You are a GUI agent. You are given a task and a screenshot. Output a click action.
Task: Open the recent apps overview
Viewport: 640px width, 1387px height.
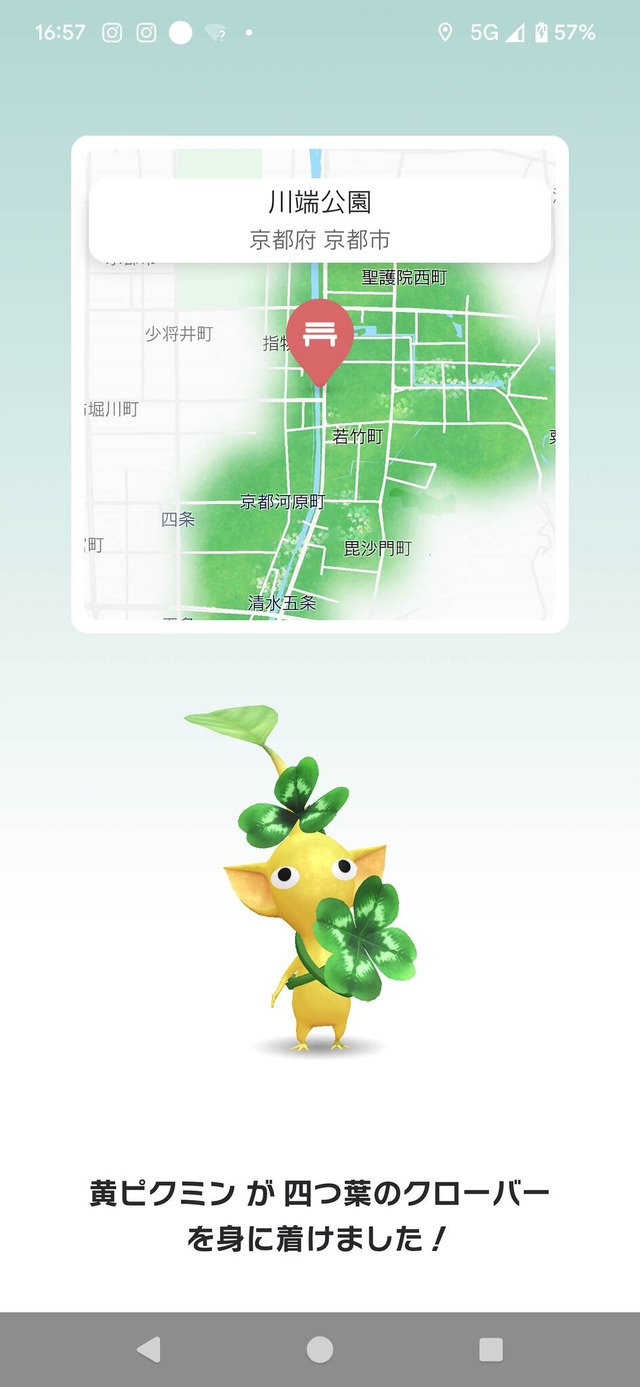pyautogui.click(x=490, y=1350)
